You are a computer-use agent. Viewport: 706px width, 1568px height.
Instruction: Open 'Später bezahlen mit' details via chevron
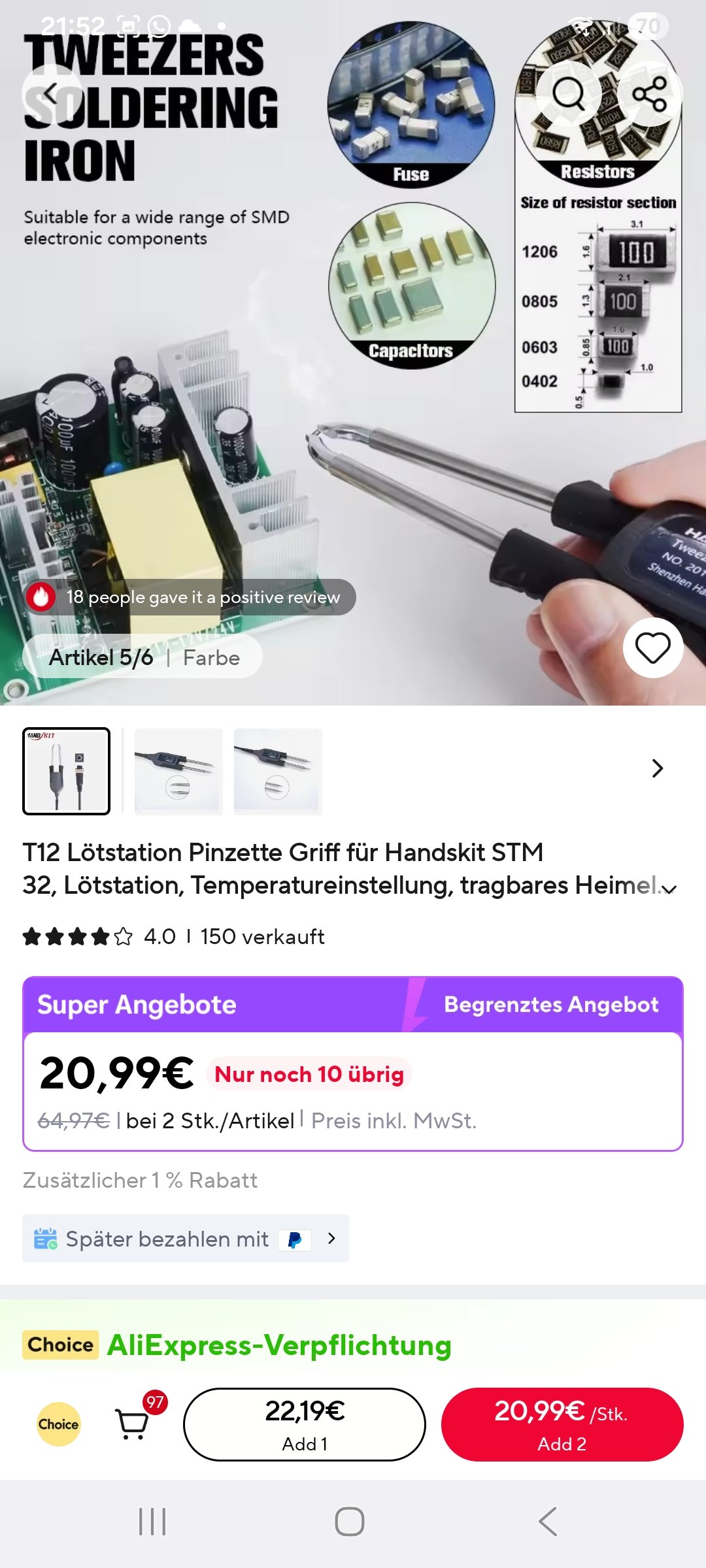coord(331,1238)
